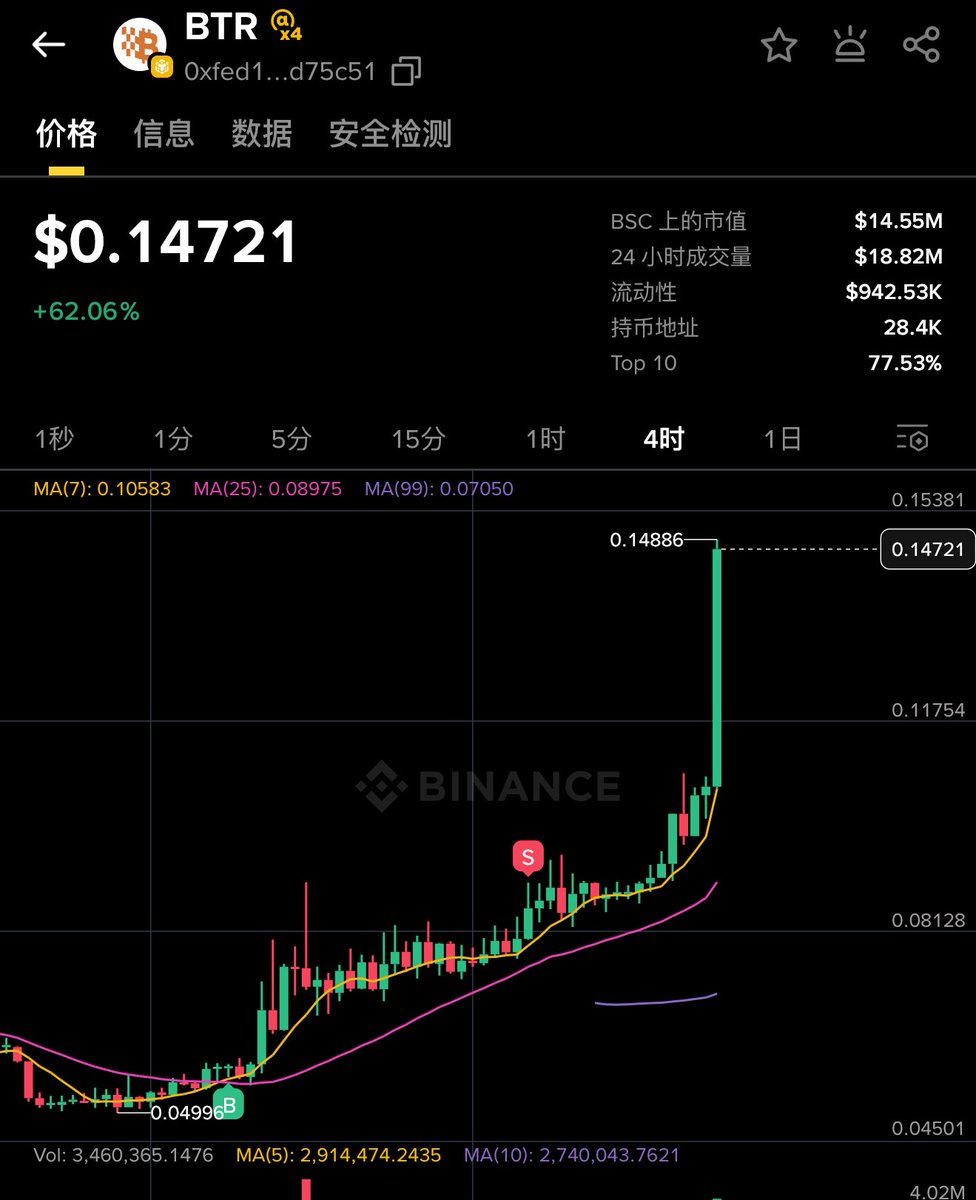This screenshot has width=976, height=1200.
Task: Add BTR to favorites with the star
Action: [x=778, y=45]
